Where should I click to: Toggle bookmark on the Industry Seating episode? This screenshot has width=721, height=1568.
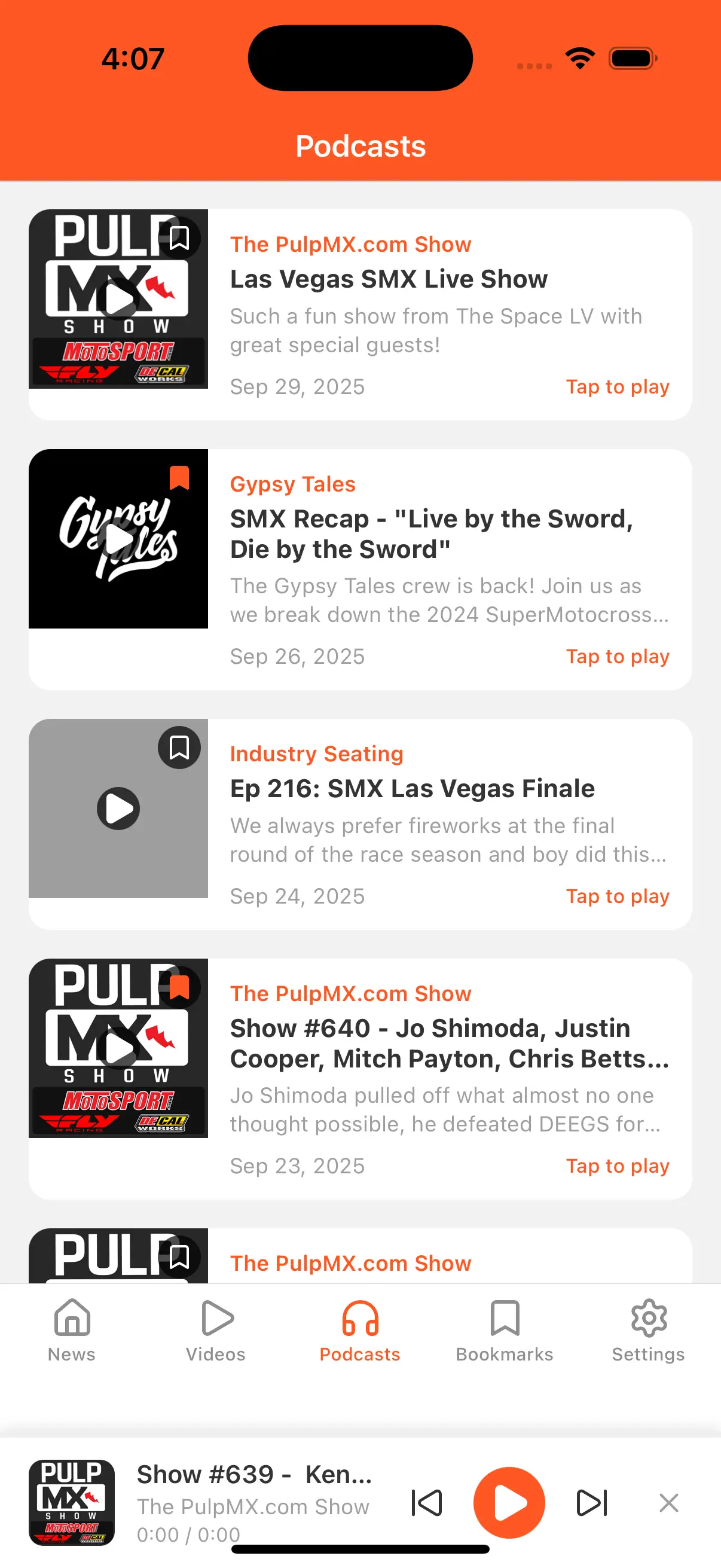[180, 748]
